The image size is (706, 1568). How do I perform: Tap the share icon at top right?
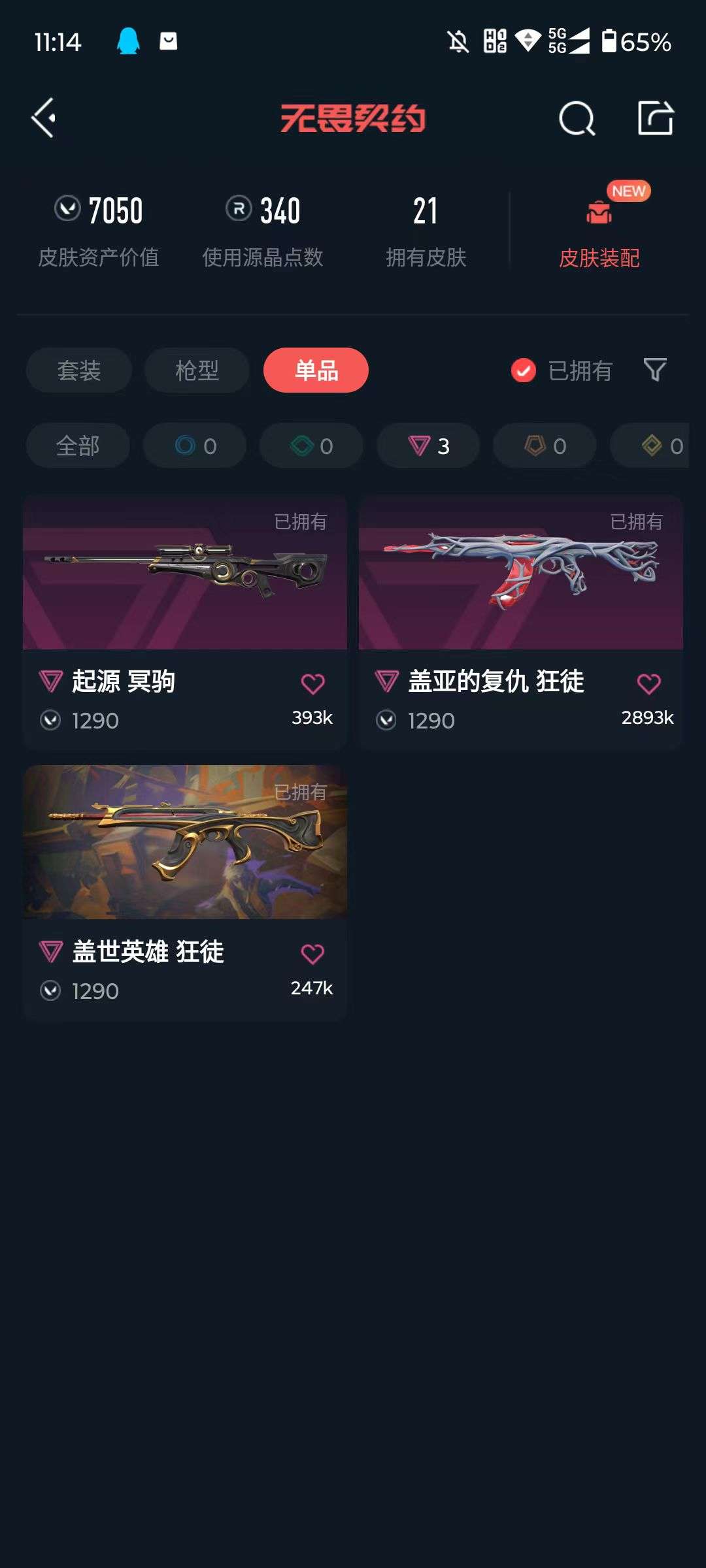[x=656, y=119]
